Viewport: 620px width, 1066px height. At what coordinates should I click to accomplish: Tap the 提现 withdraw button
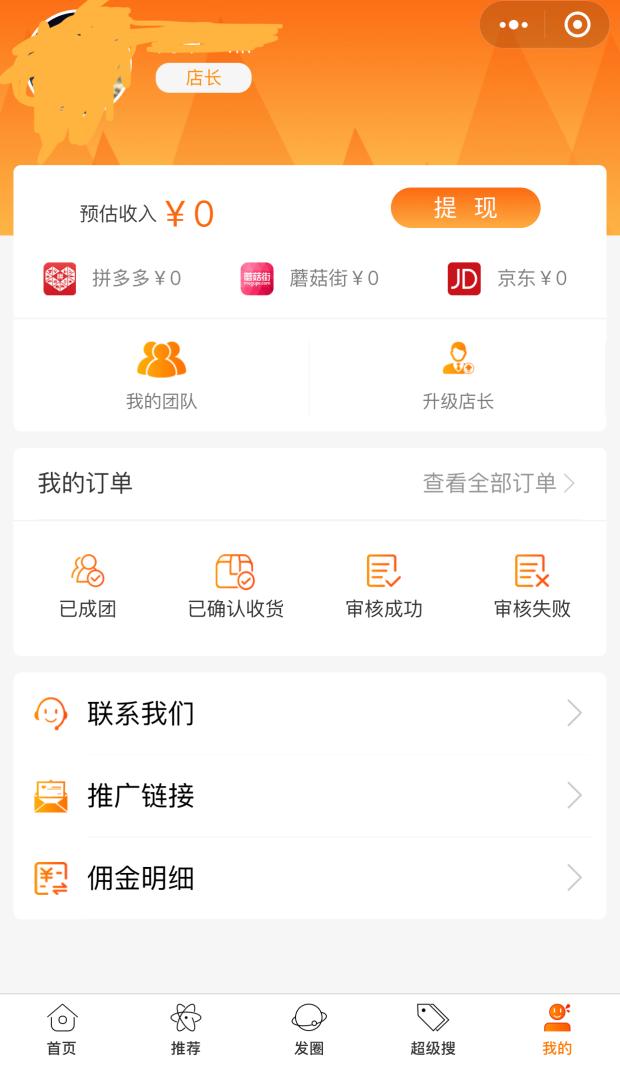point(466,207)
